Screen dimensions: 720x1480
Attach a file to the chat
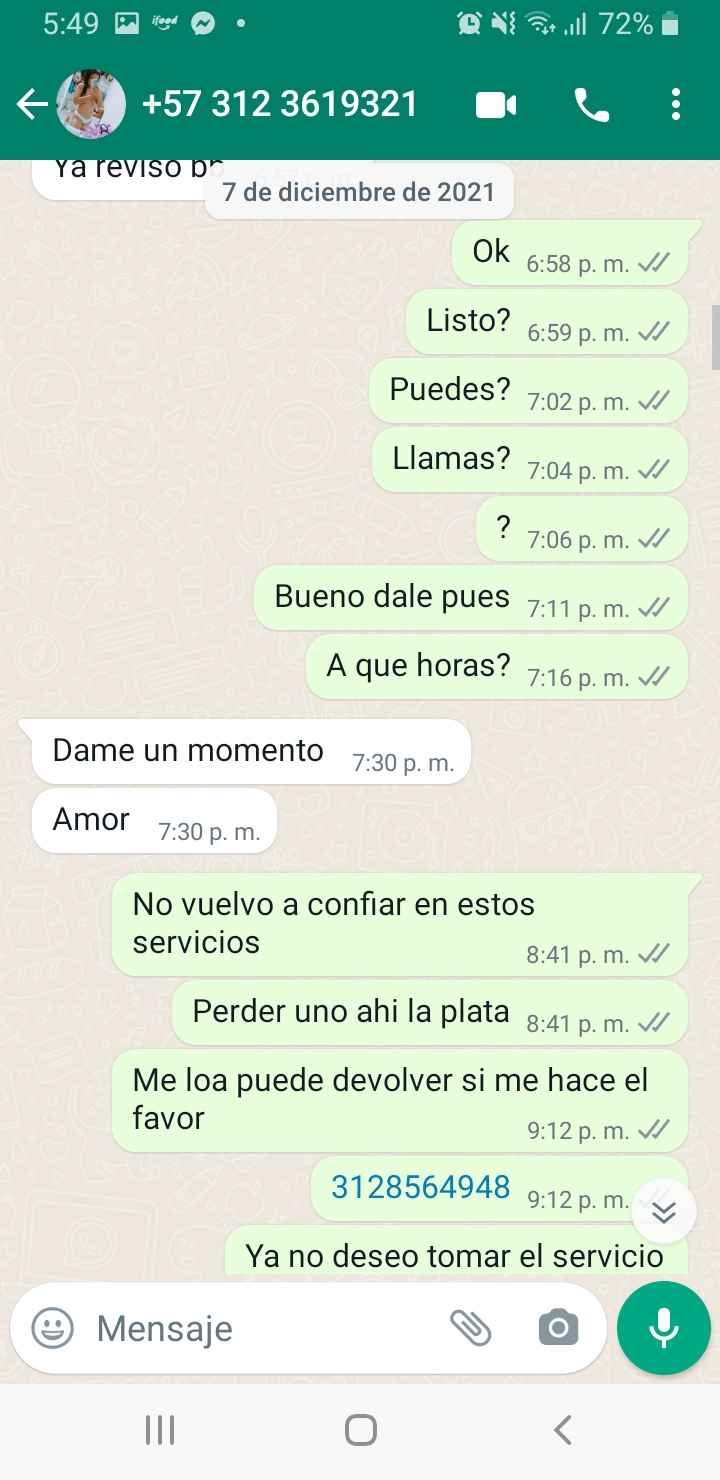tap(470, 1328)
